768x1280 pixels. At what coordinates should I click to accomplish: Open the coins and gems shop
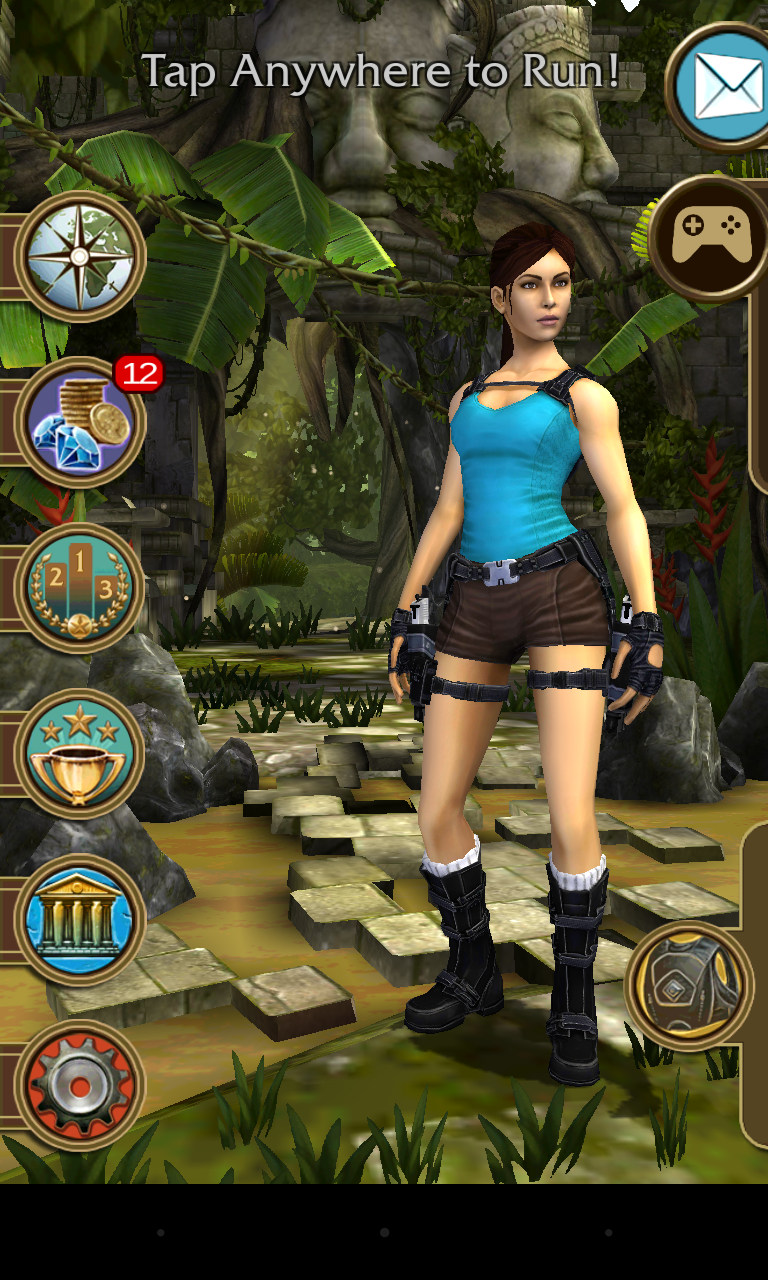(81, 421)
